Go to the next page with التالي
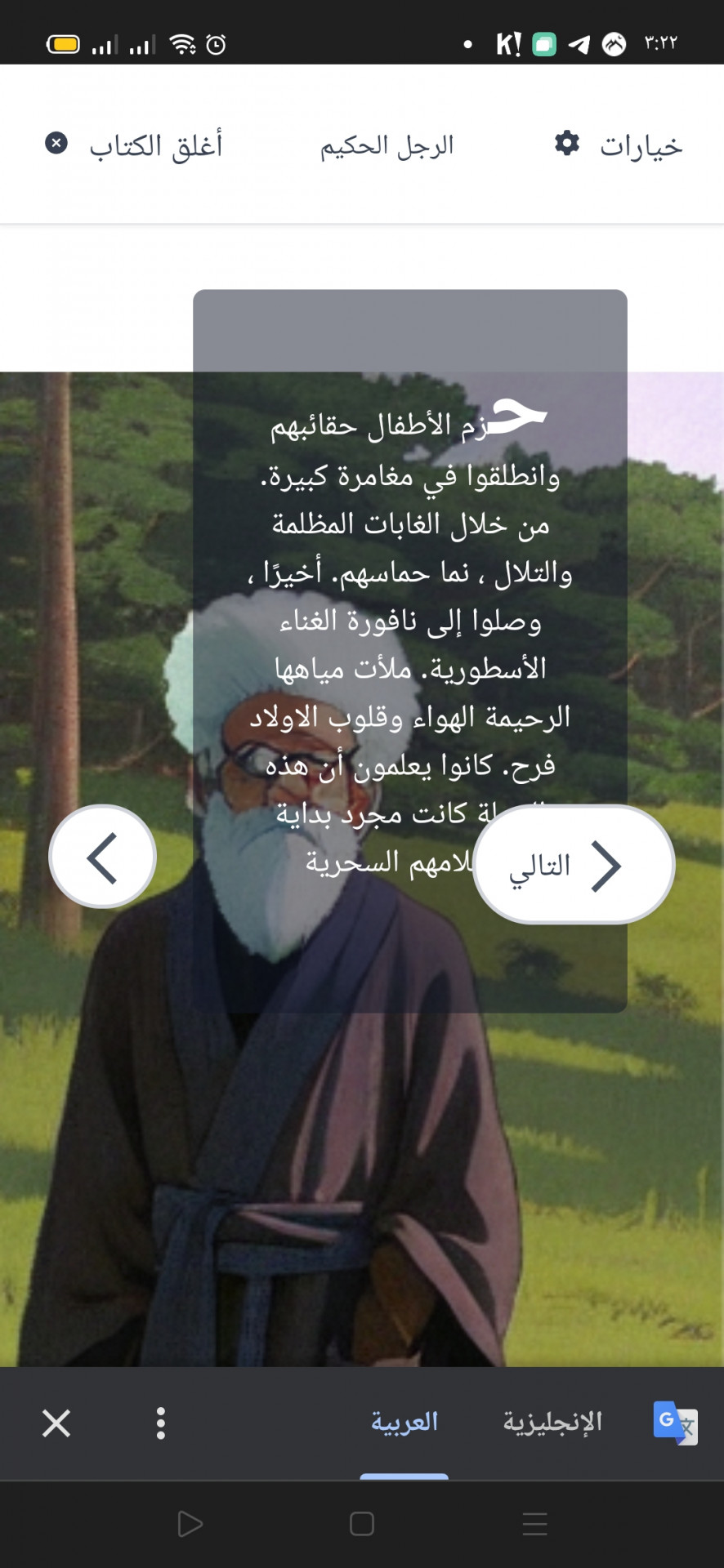724x1568 pixels. click(x=574, y=865)
